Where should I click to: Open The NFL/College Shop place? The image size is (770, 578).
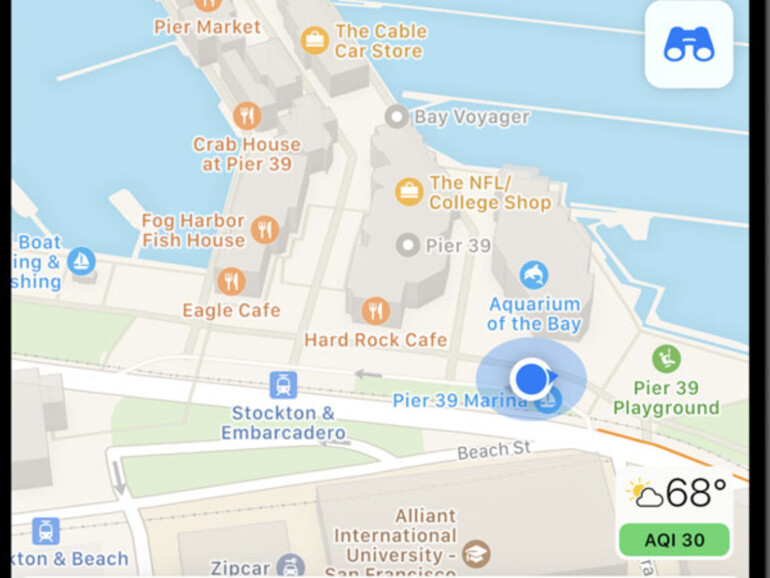[x=408, y=191]
